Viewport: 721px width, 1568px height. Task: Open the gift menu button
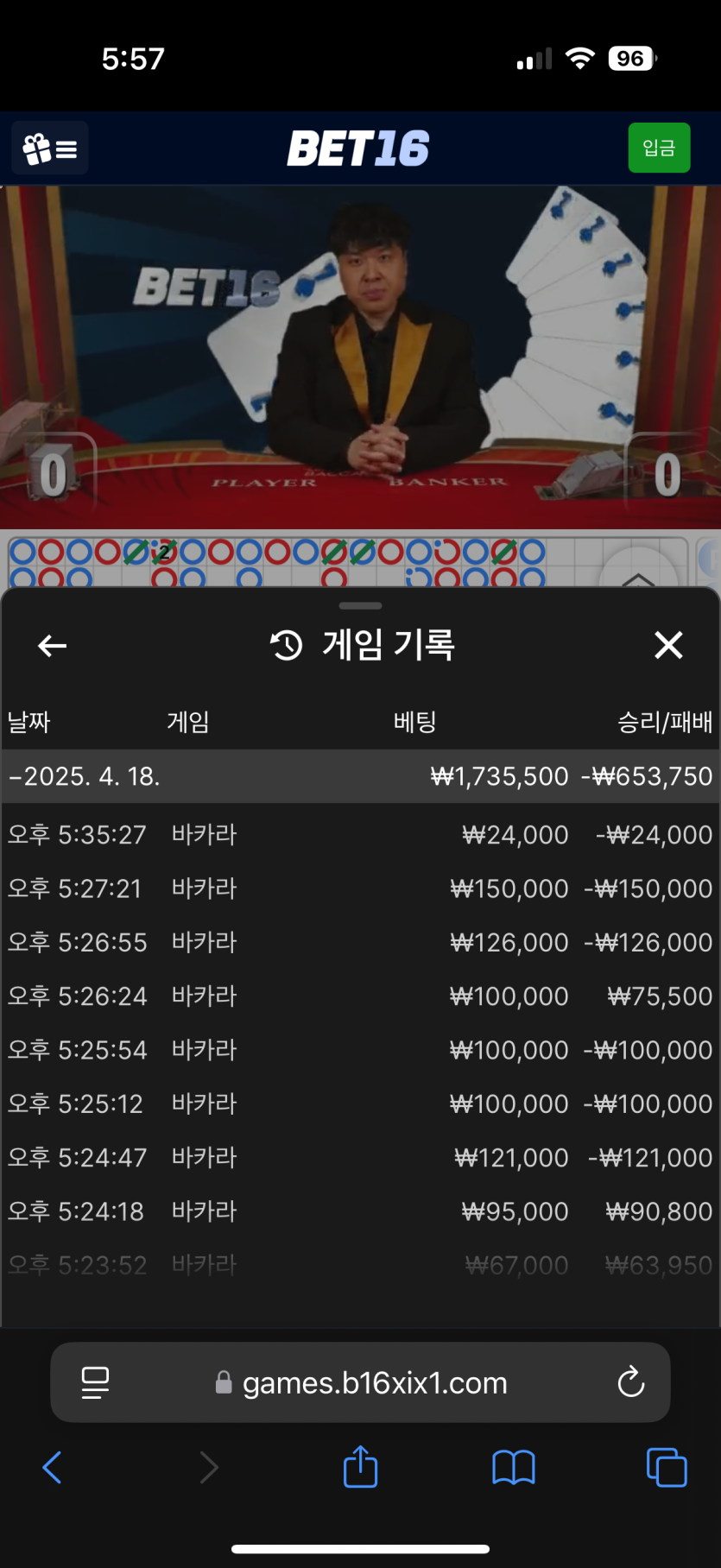[50, 149]
